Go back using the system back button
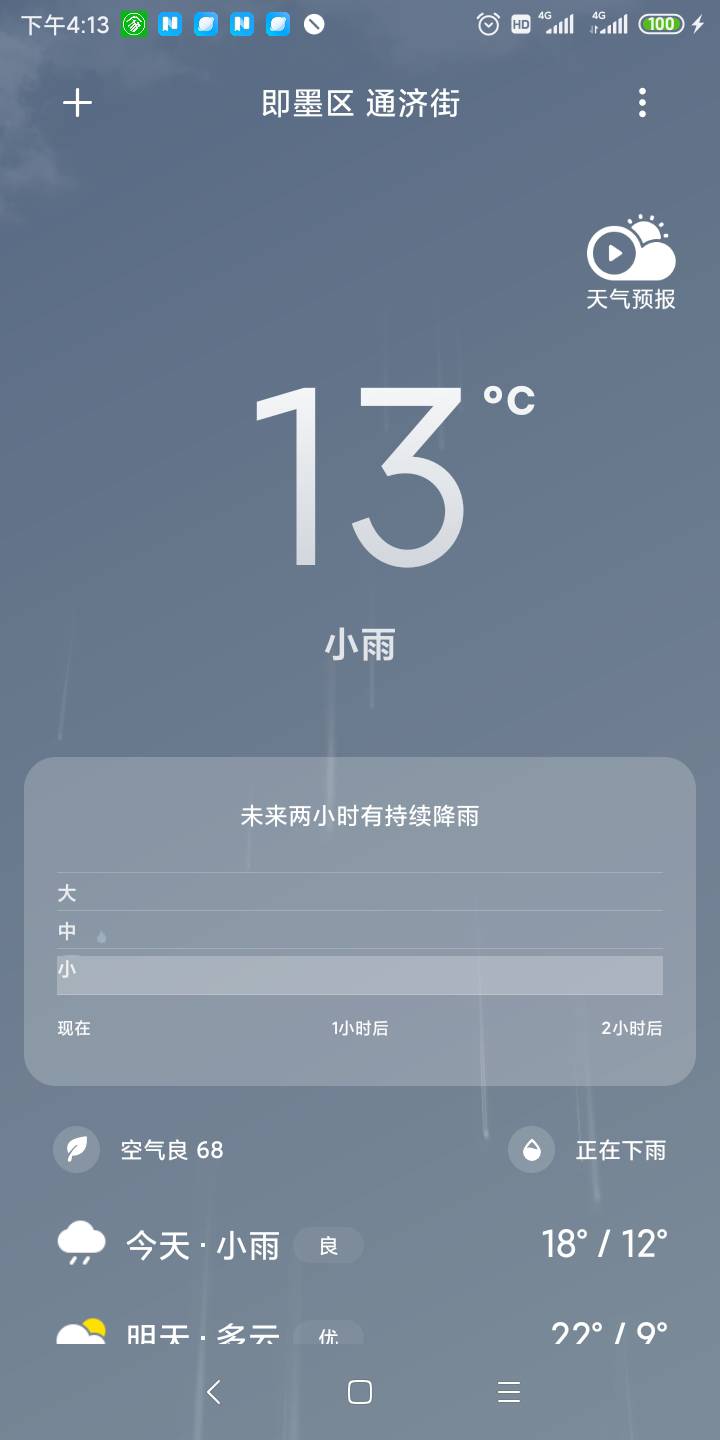 pyautogui.click(x=213, y=1392)
